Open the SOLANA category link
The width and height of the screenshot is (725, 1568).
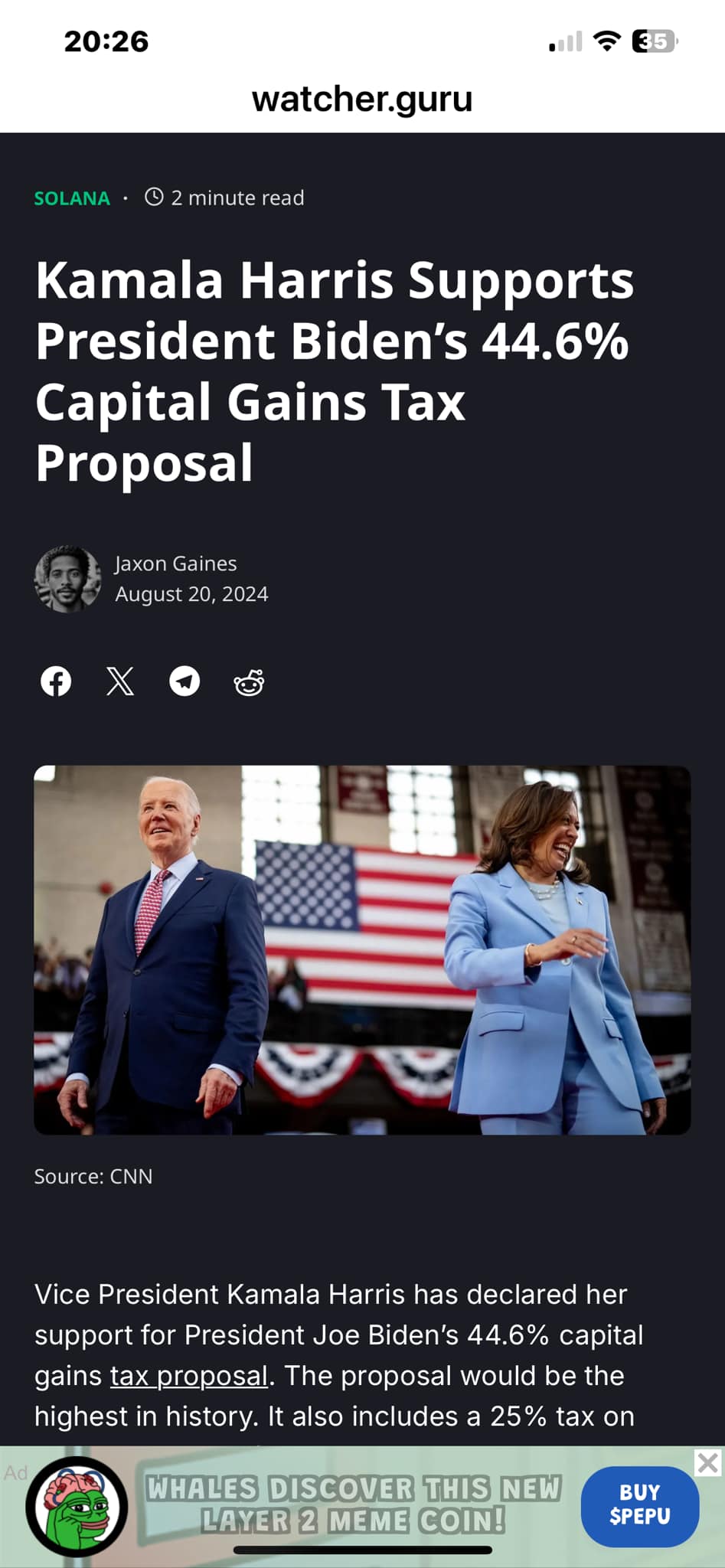click(72, 198)
